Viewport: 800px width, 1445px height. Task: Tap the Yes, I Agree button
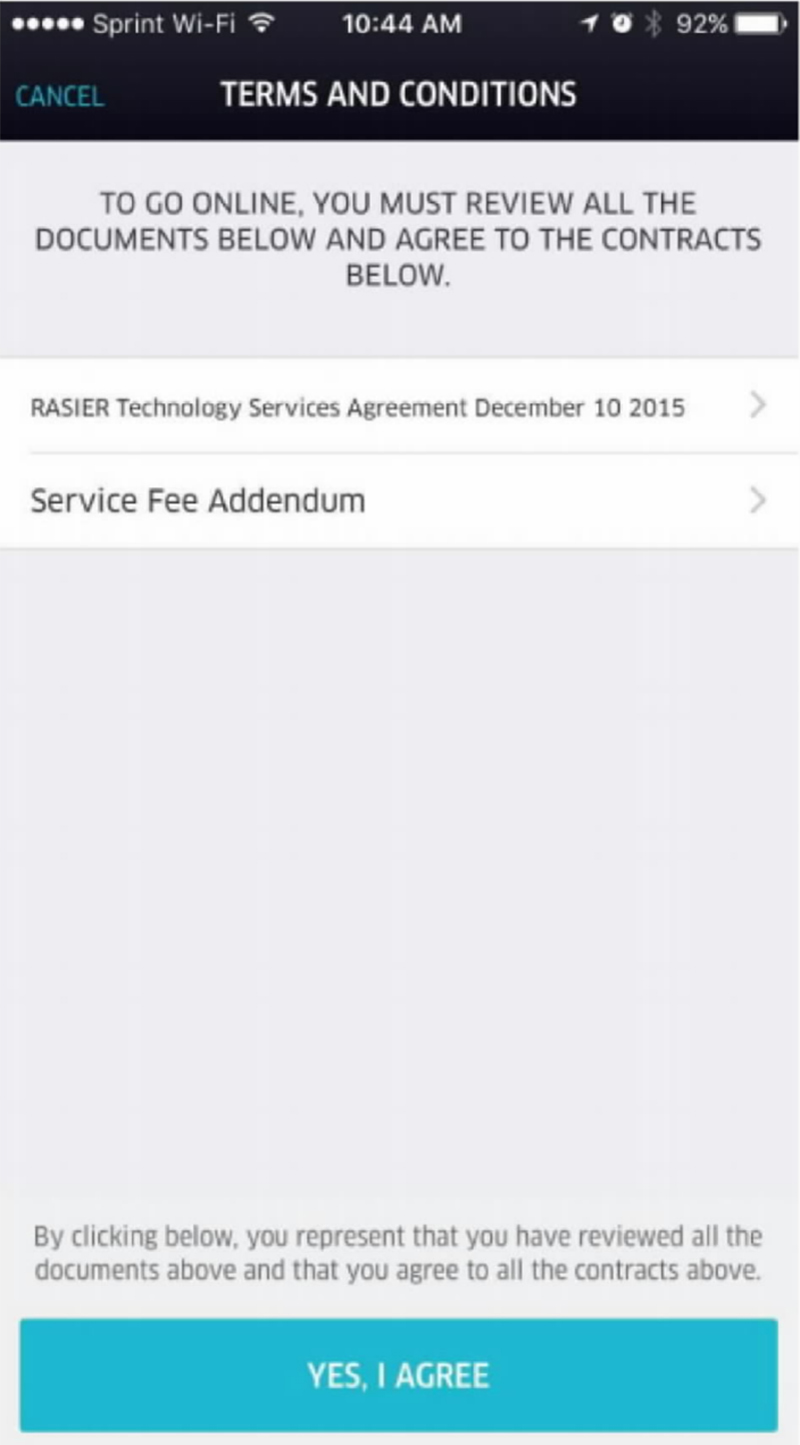click(398, 1375)
